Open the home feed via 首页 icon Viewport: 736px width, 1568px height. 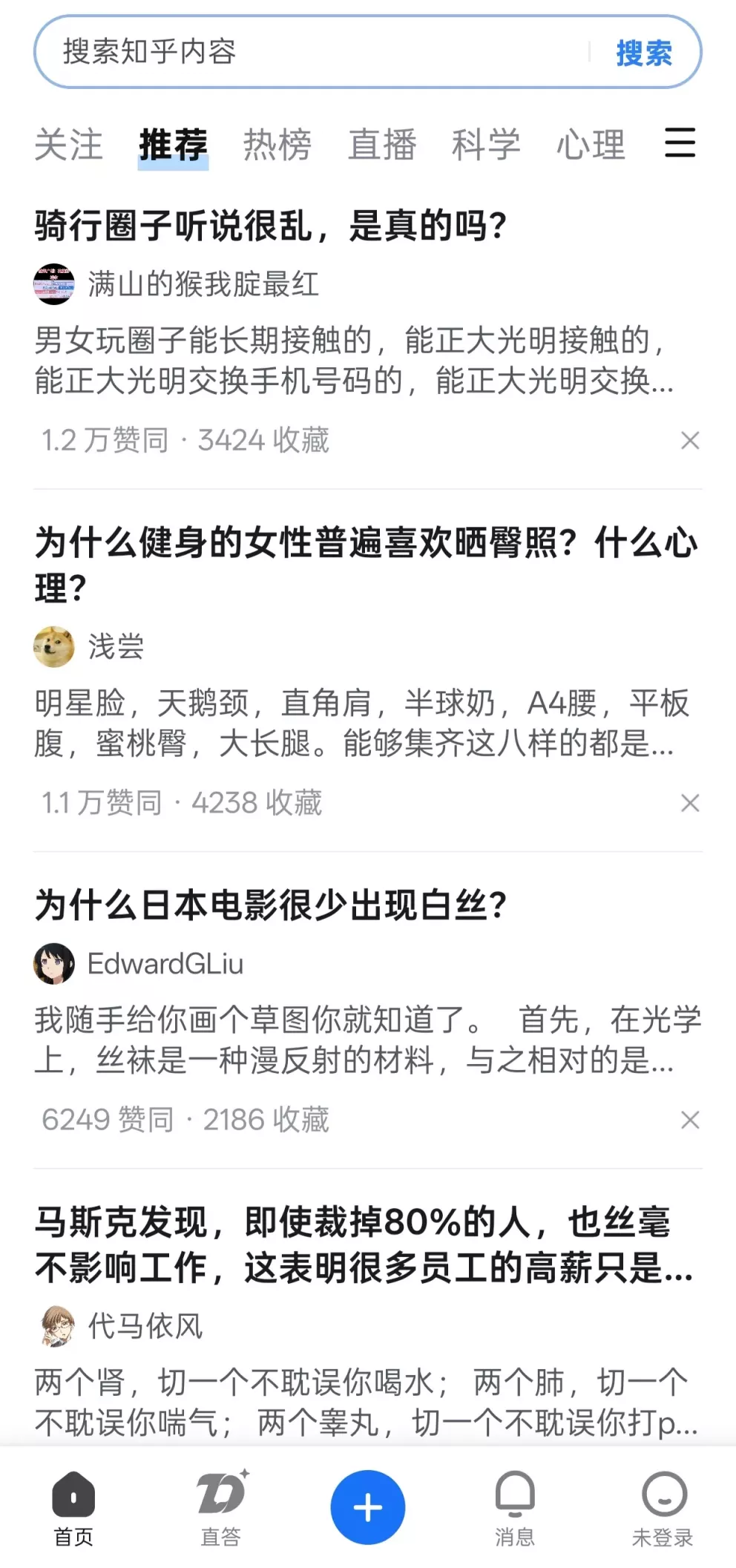click(73, 1506)
